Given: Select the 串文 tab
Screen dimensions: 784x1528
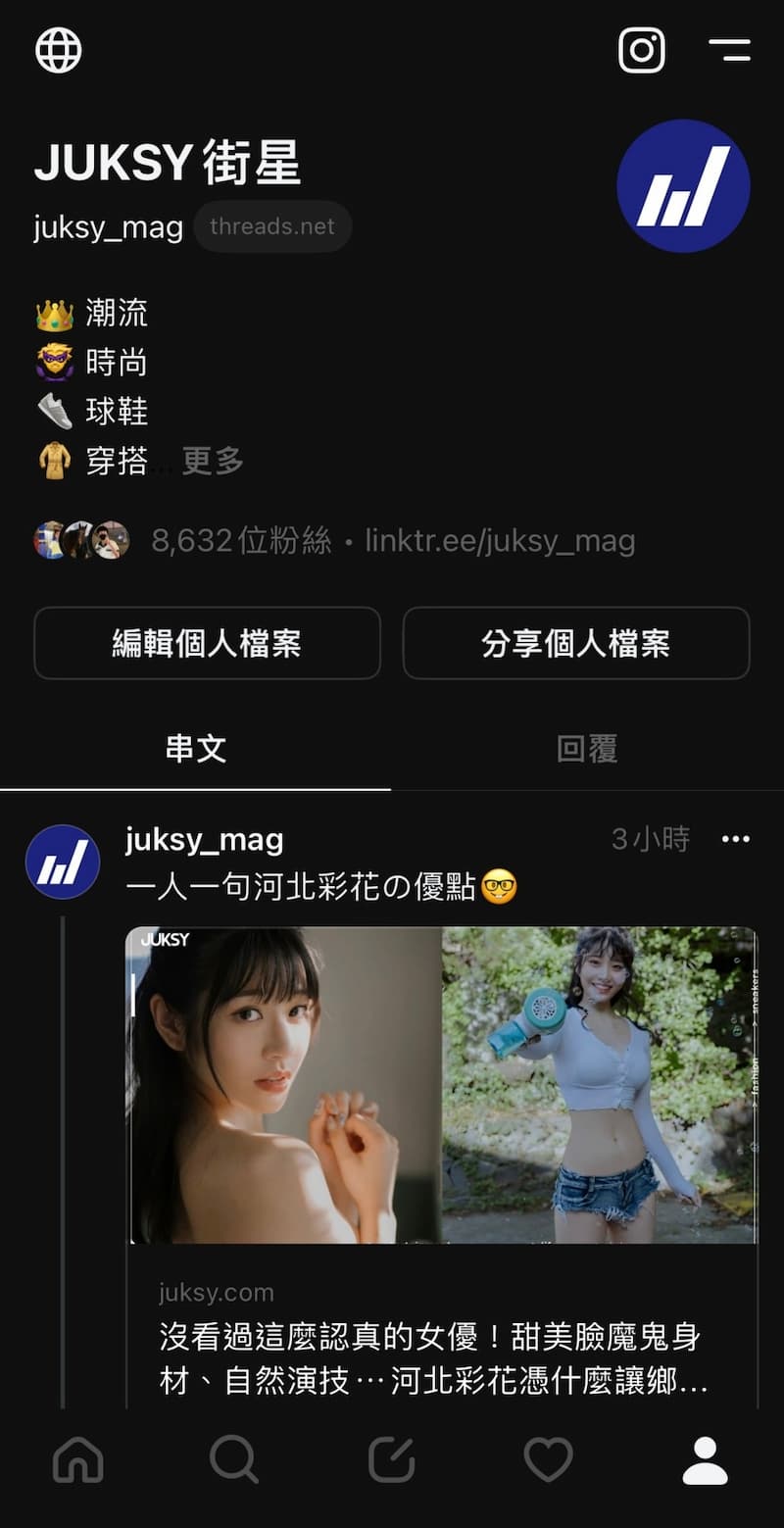Looking at the screenshot, I should pos(196,748).
